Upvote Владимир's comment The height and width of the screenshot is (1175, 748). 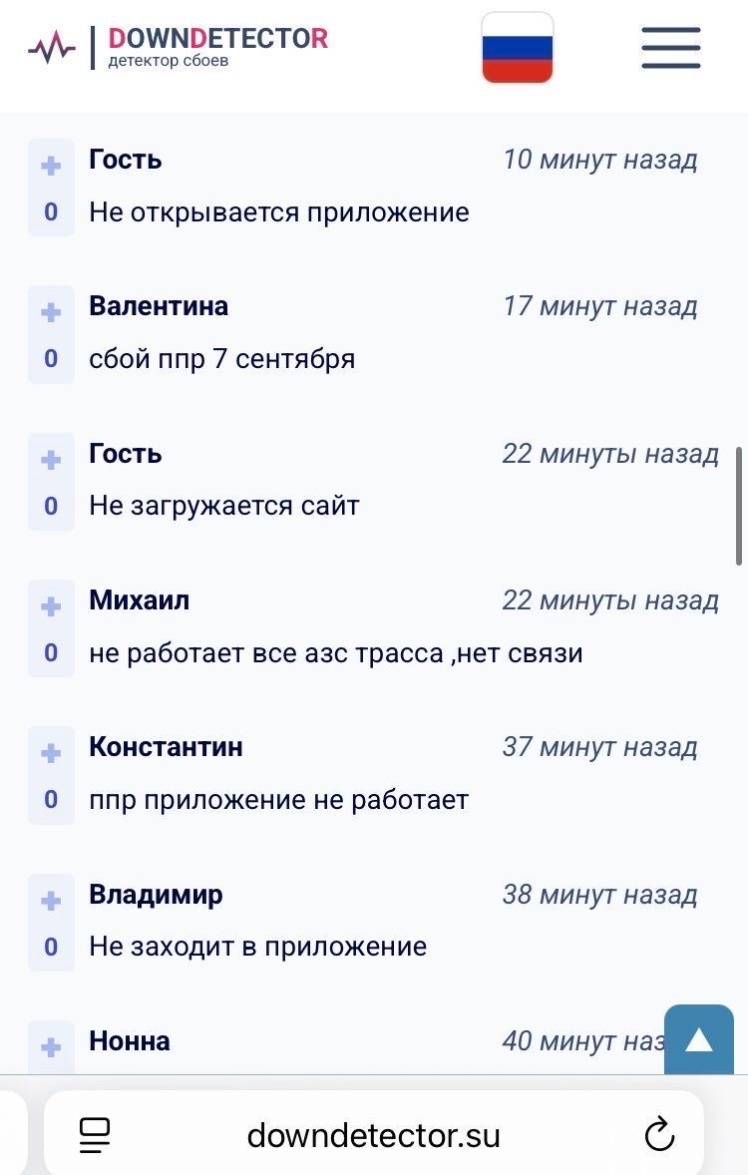[x=51, y=900]
